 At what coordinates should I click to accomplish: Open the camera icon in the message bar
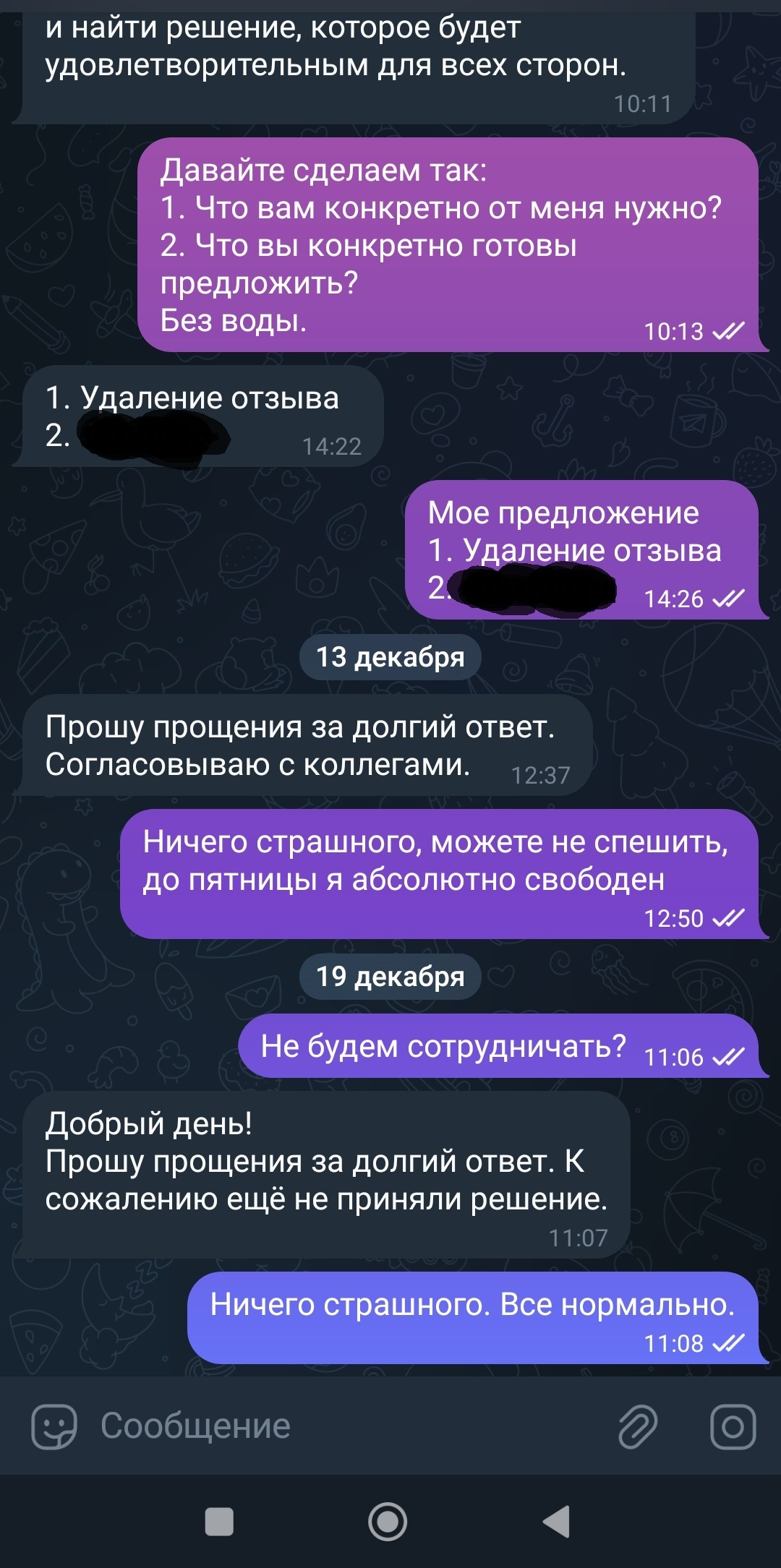coord(733,1426)
